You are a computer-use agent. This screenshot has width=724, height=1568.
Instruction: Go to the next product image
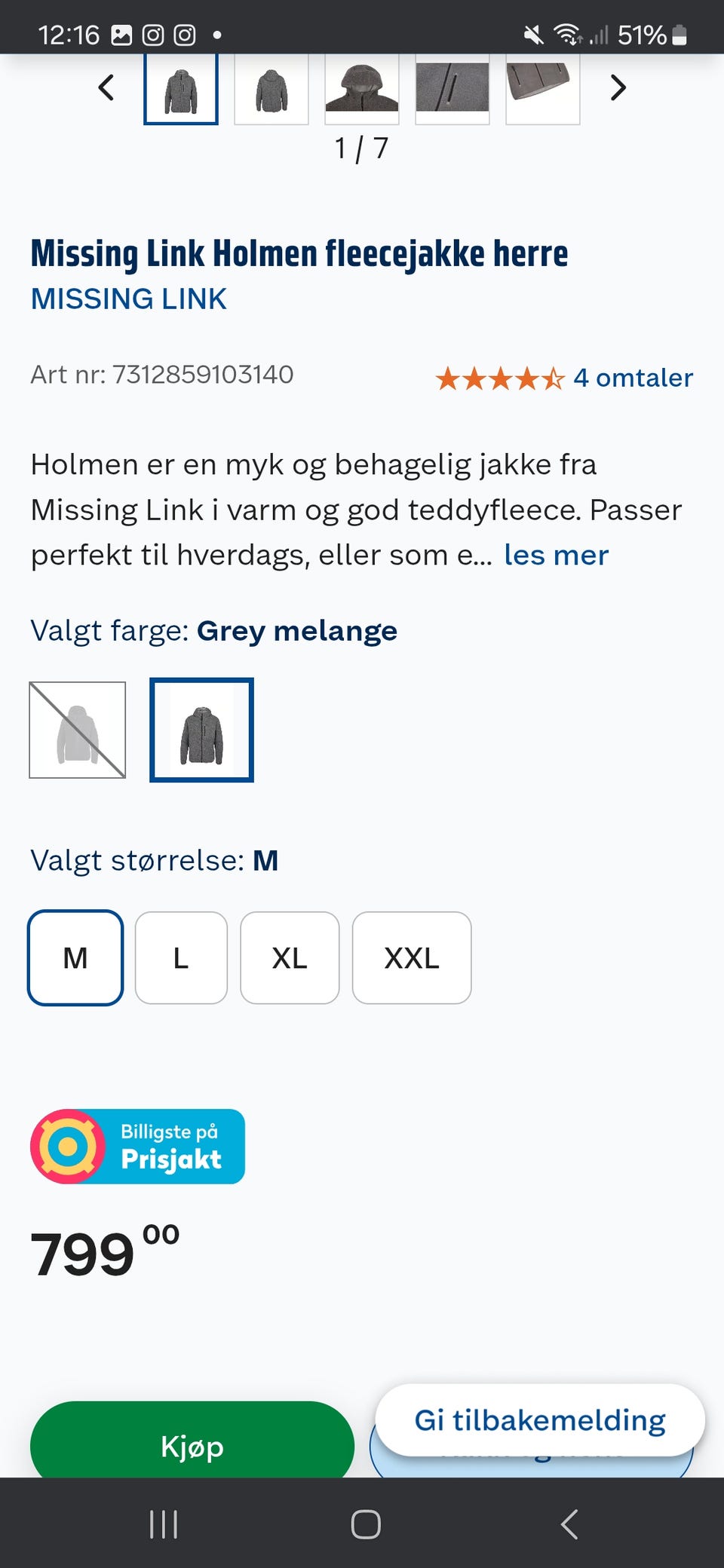point(617,87)
